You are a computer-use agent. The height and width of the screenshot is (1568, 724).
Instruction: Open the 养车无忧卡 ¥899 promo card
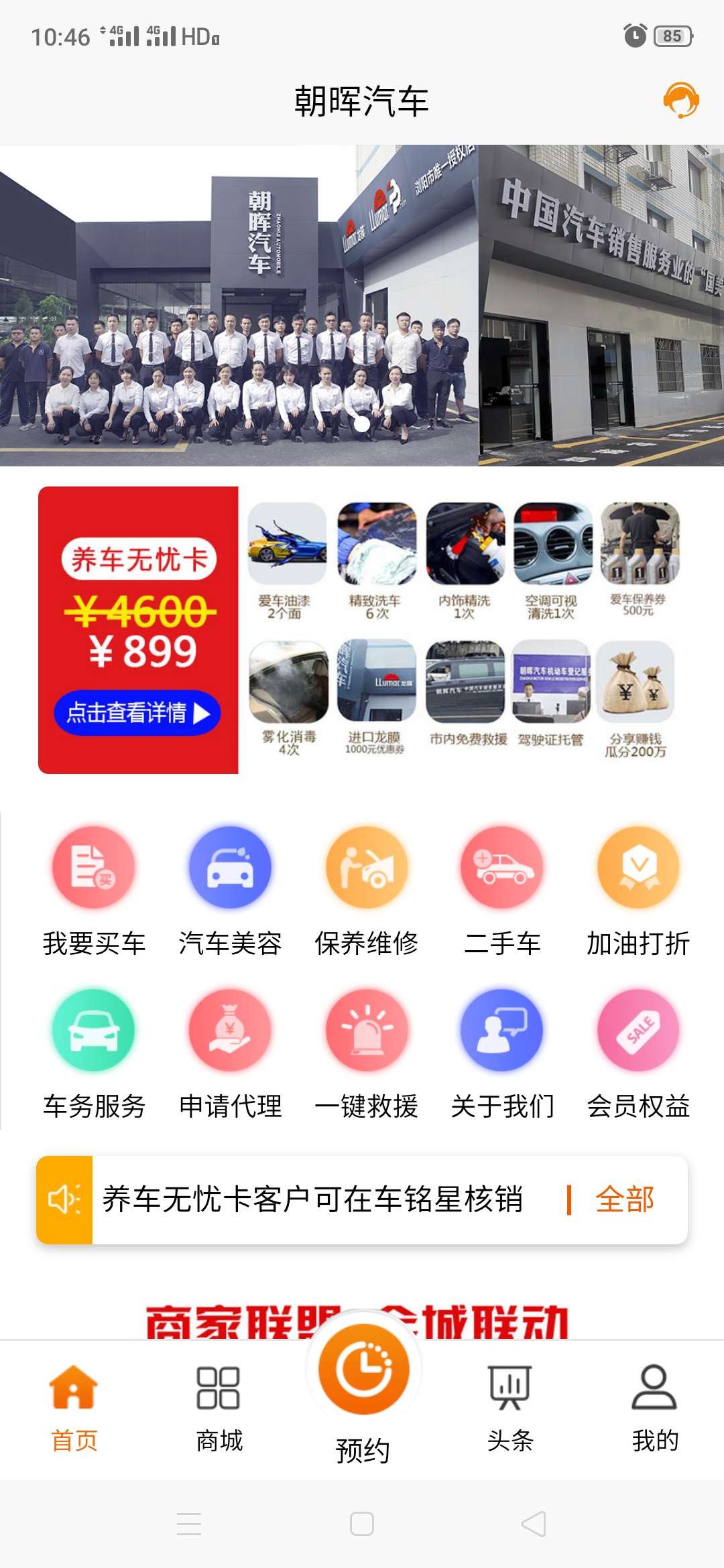(138, 630)
